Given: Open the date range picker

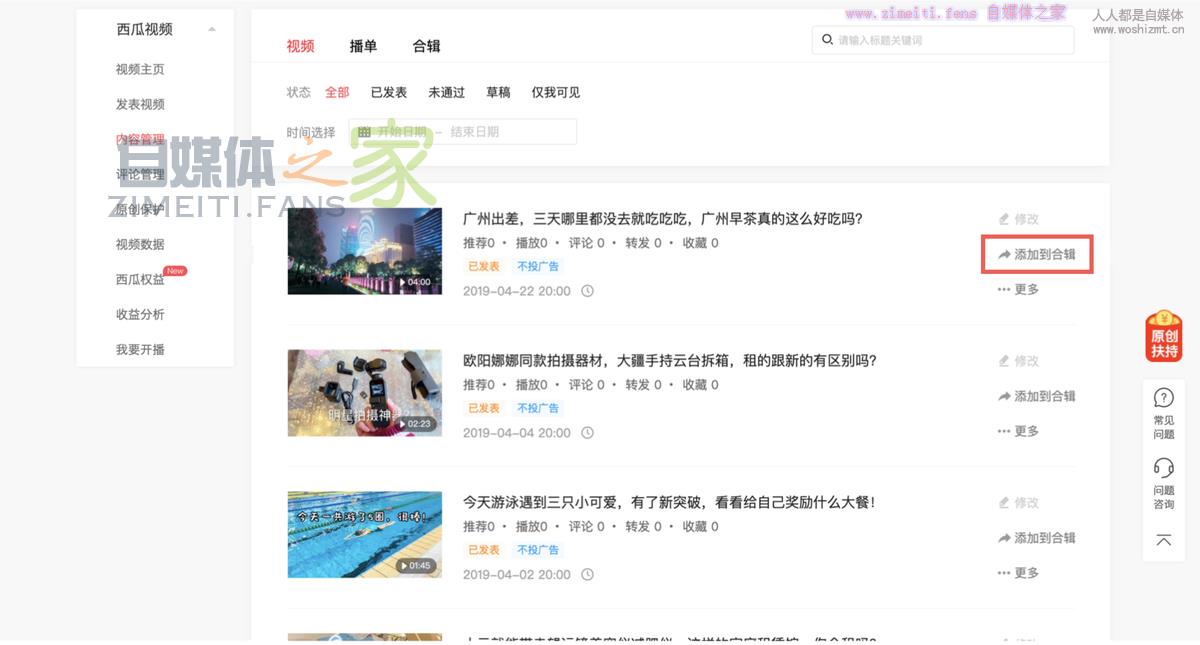Looking at the screenshot, I should (463, 132).
